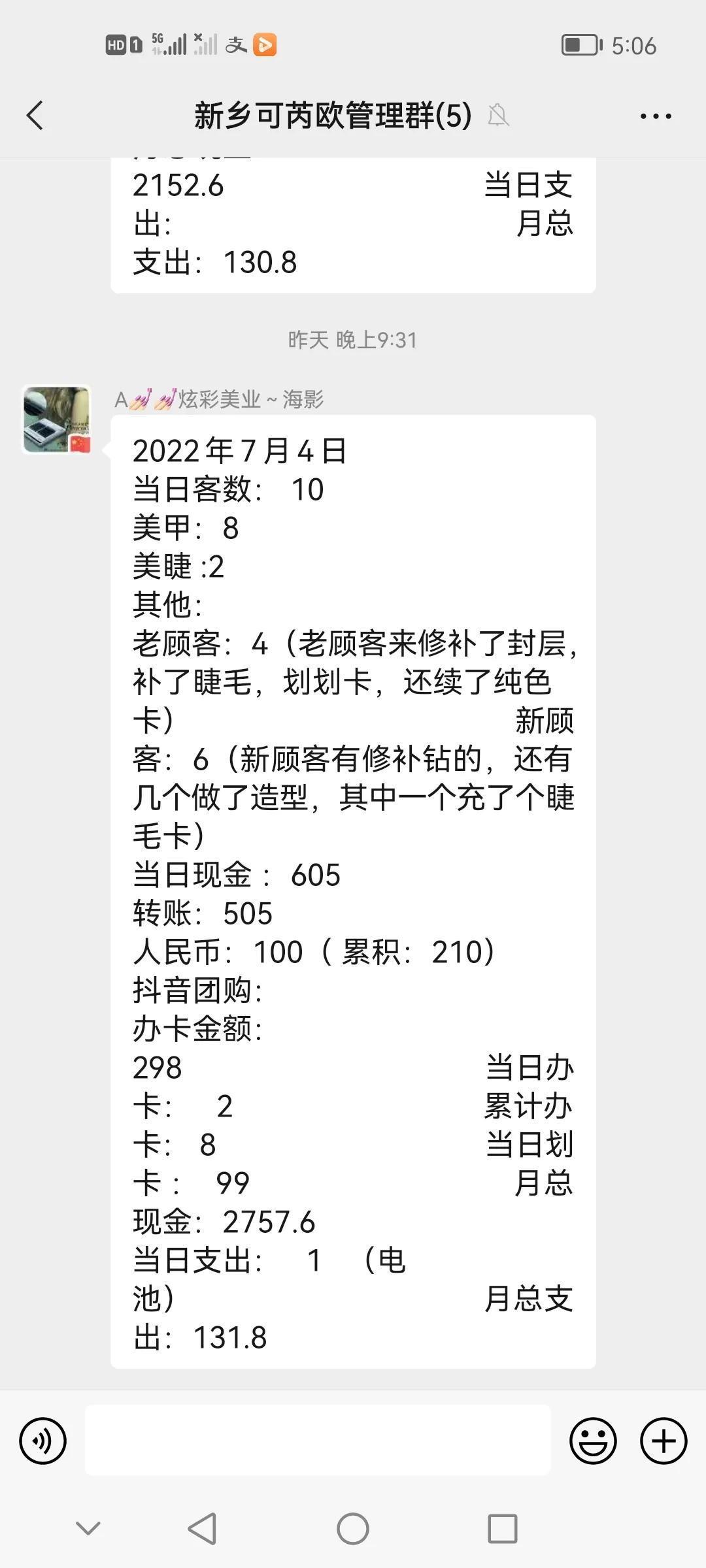Open the emoji picker
Viewport: 706px width, 1568px height.
[x=593, y=1441]
